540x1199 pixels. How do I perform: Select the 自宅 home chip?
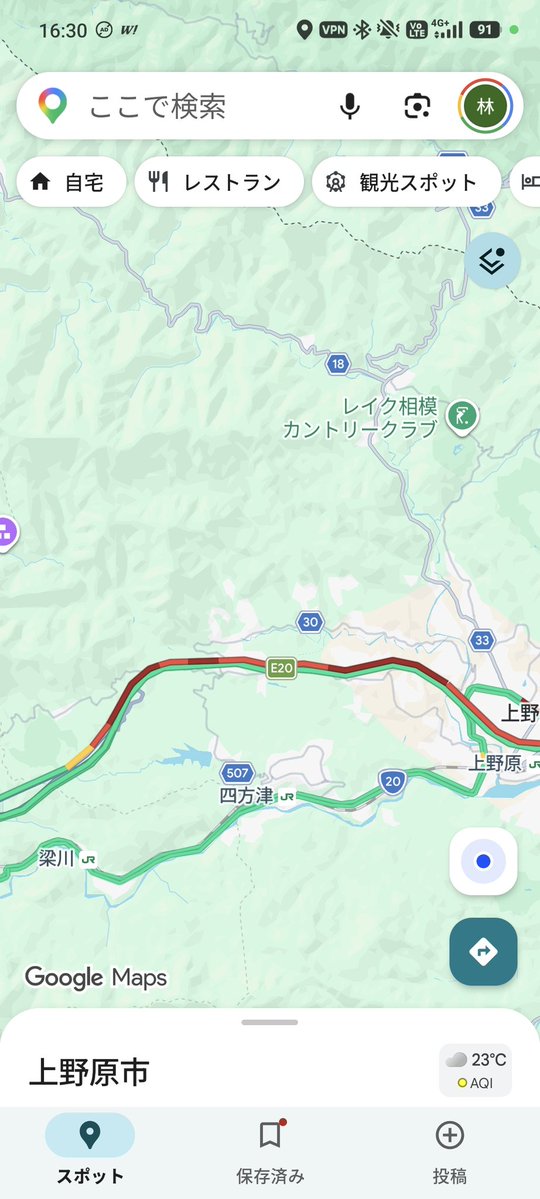[71, 182]
